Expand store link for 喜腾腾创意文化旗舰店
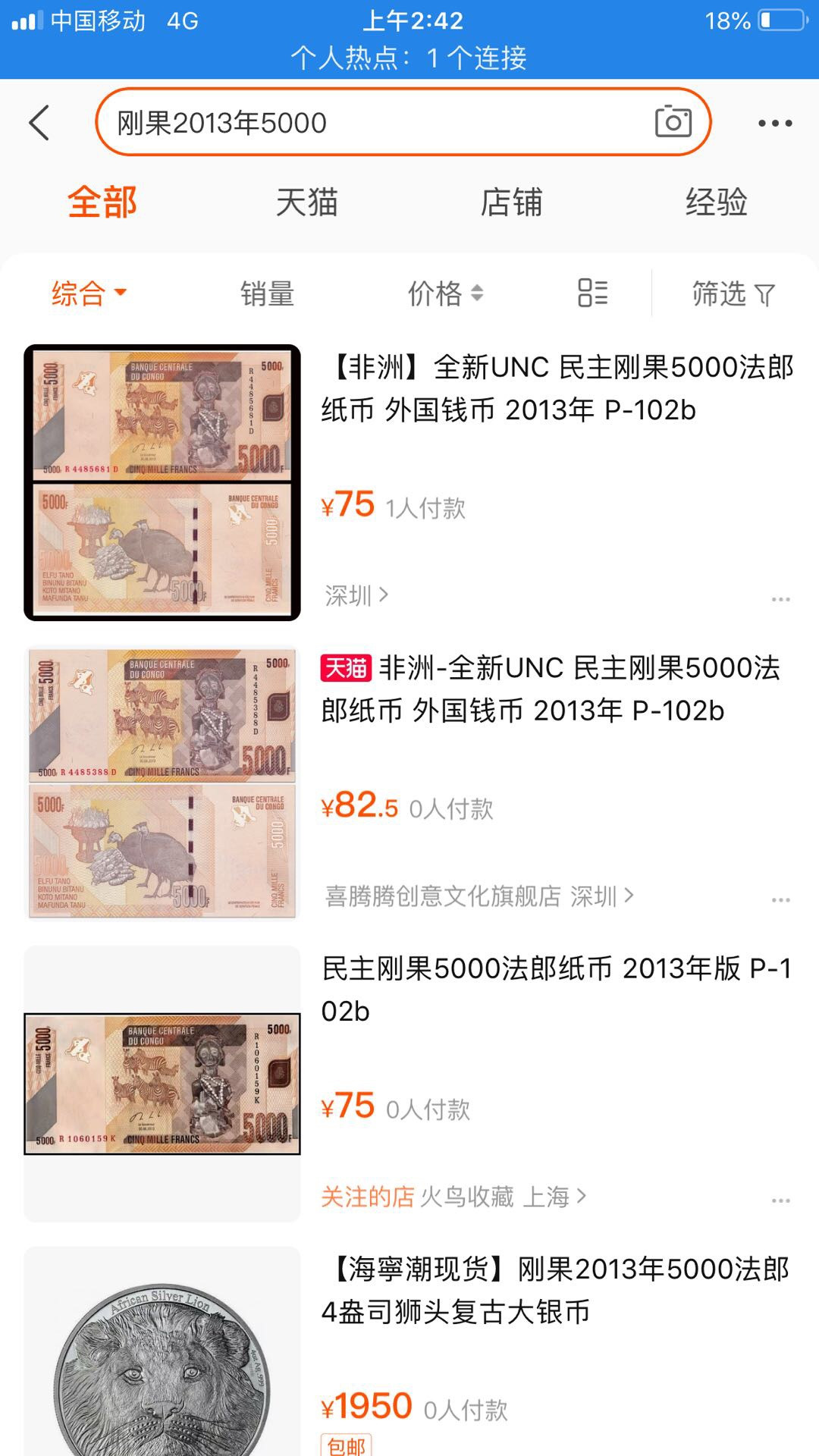The image size is (819, 1456). pyautogui.click(x=478, y=896)
